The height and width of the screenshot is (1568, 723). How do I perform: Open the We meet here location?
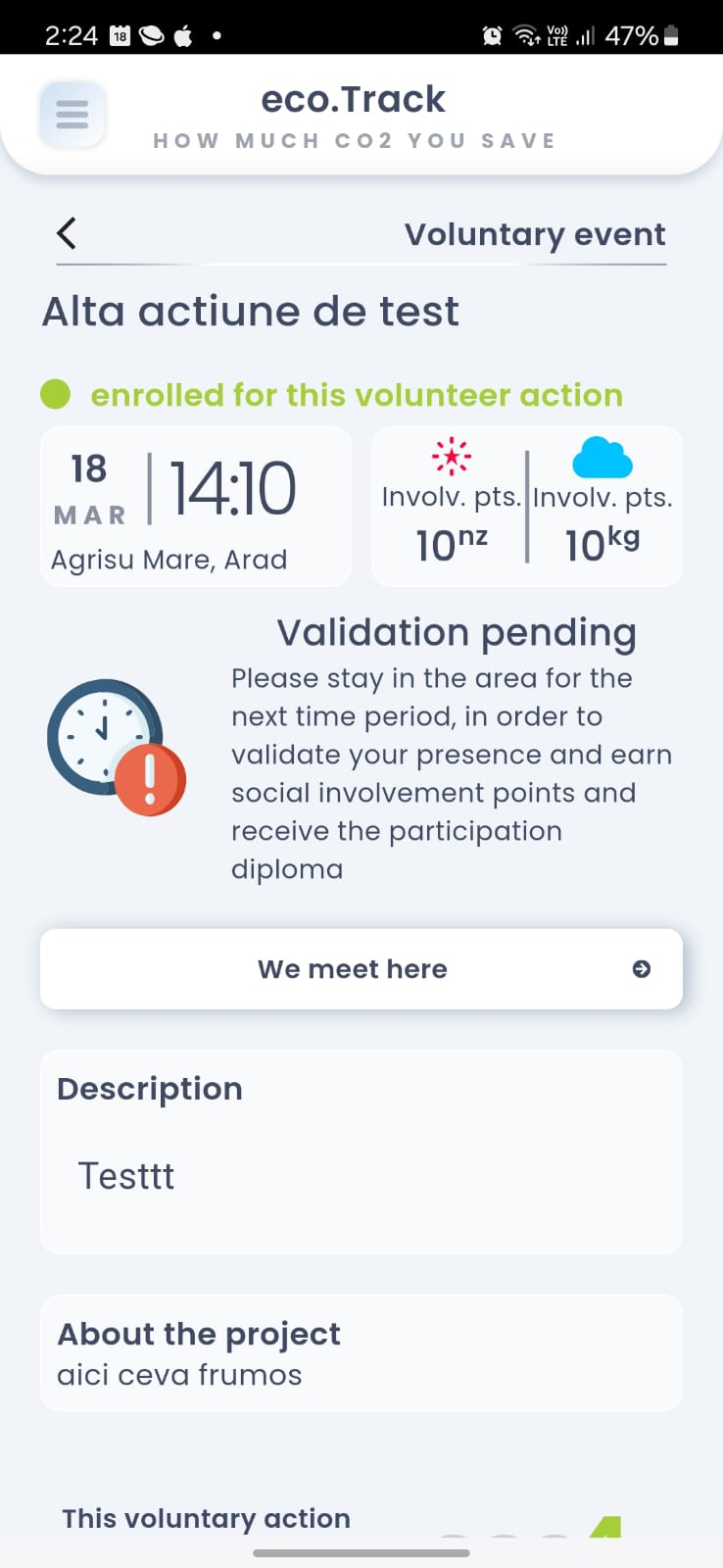tap(361, 968)
